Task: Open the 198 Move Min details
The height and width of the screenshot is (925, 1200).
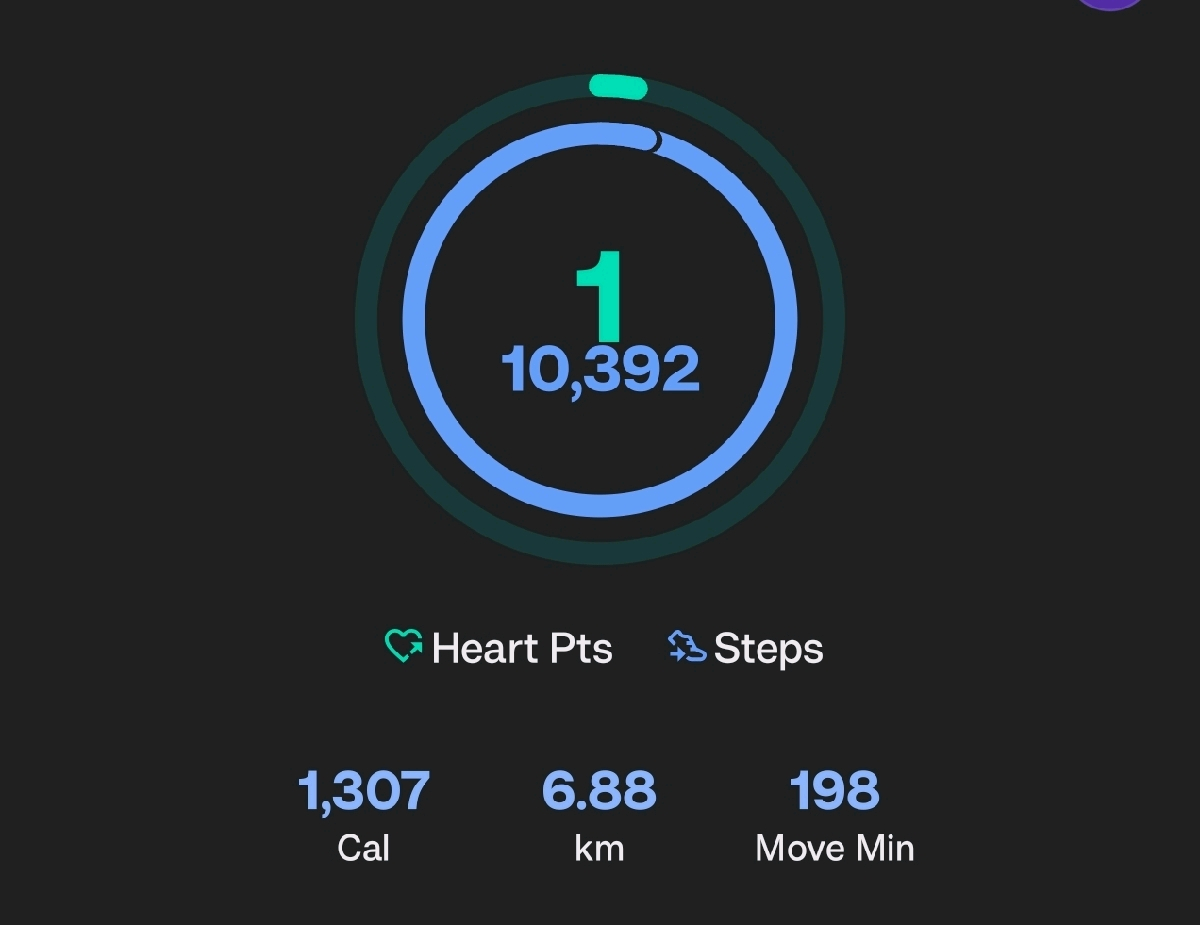Action: pos(834,815)
